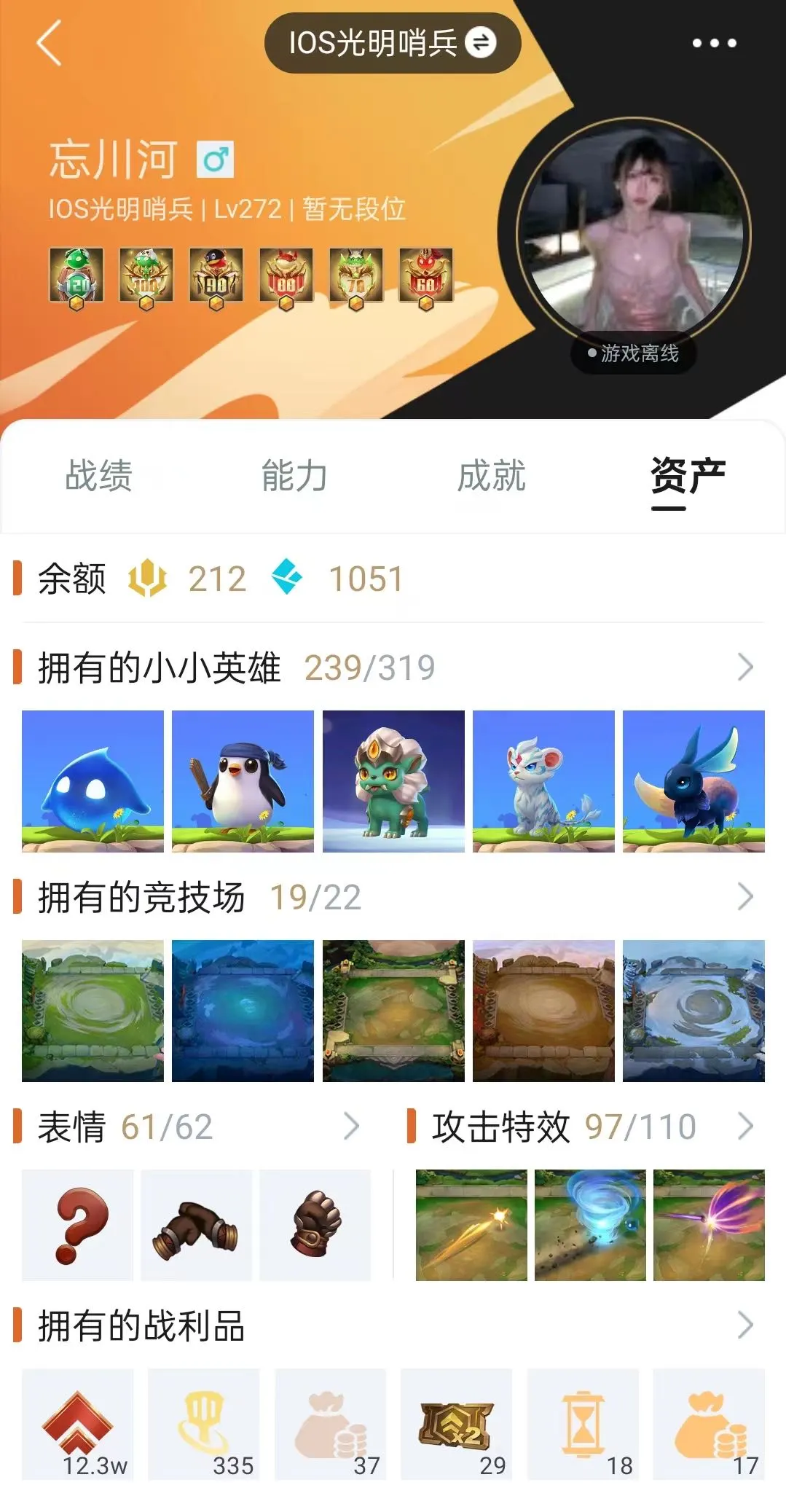Switch to the 成就 tab
This screenshot has width=786, height=1512.
(492, 476)
